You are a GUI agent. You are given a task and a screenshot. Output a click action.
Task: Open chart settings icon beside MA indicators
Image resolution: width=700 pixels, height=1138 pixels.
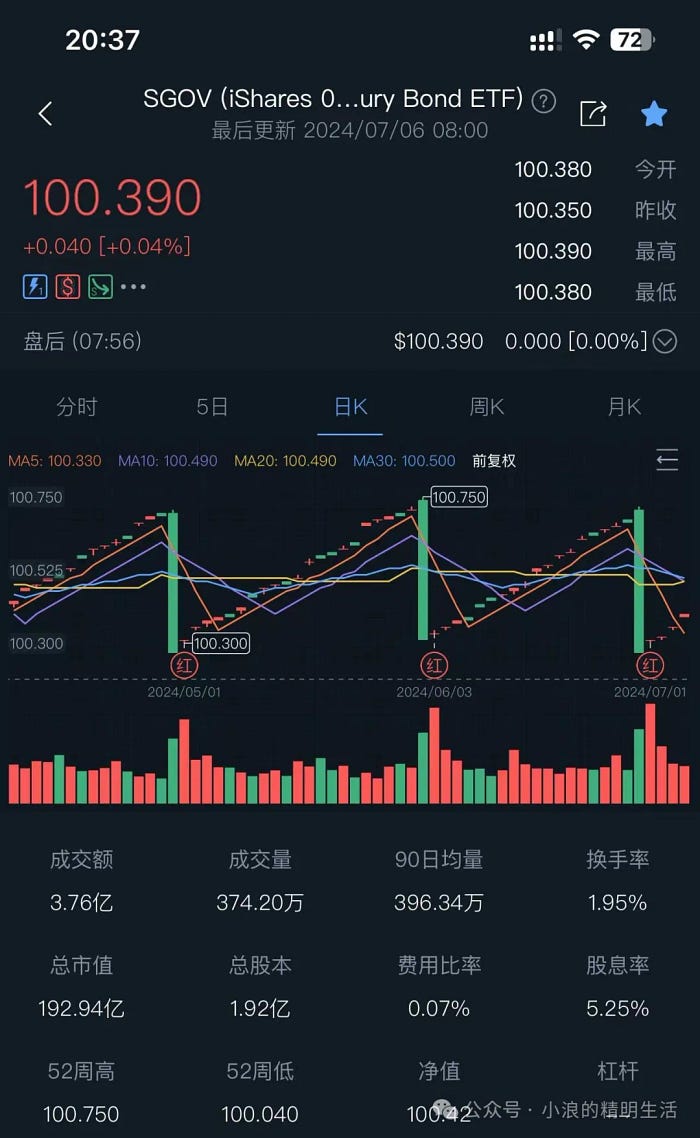coord(667,460)
